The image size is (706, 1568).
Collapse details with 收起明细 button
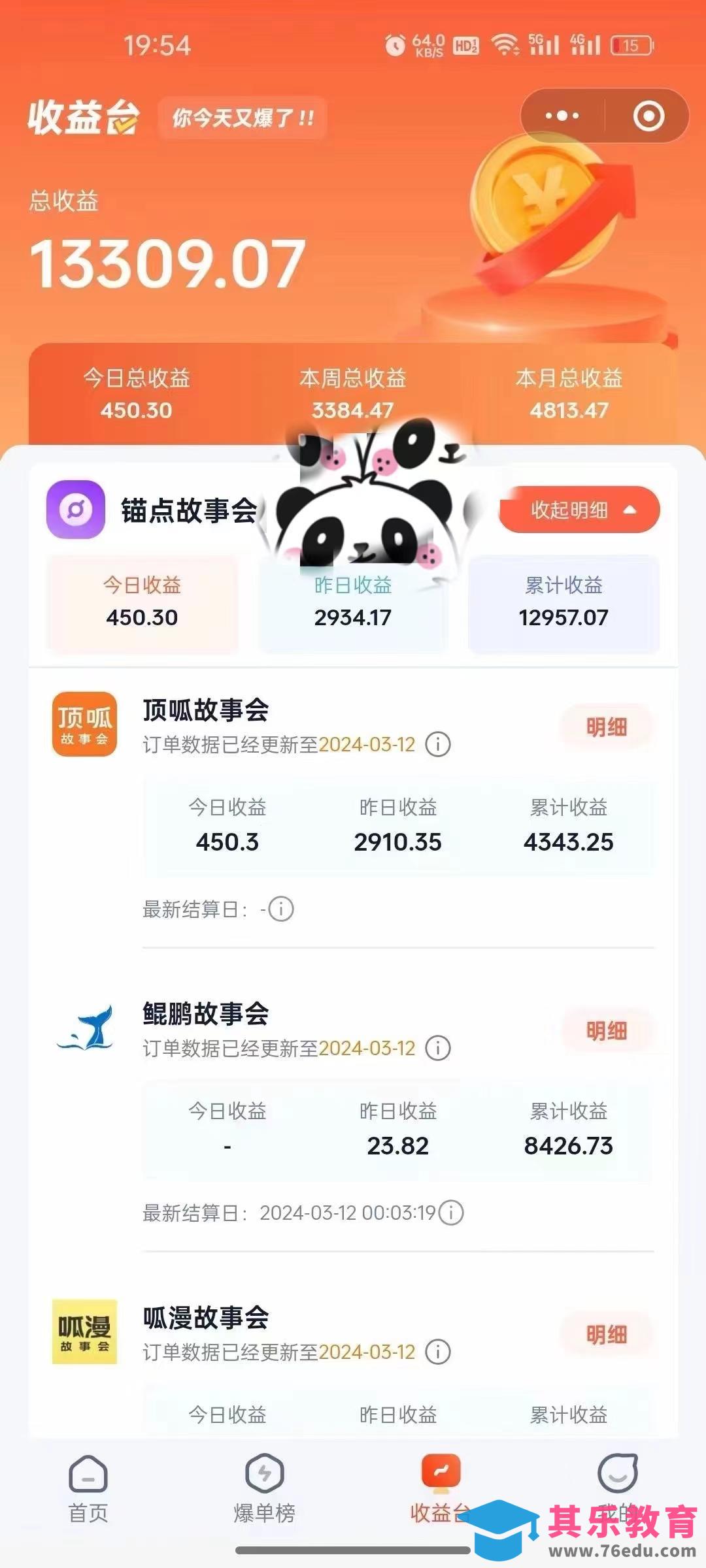pyautogui.click(x=579, y=510)
